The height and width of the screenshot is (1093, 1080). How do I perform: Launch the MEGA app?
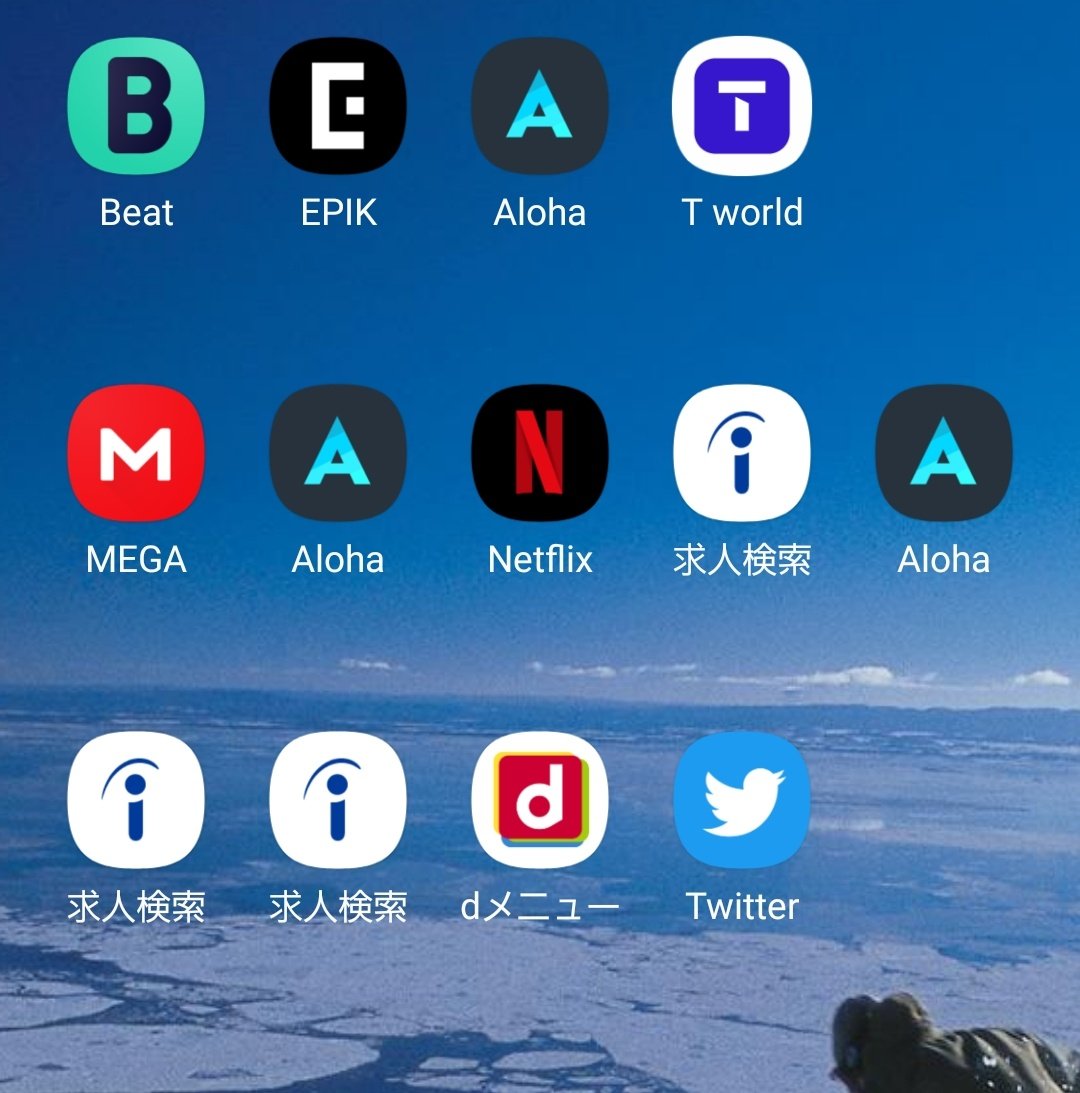click(136, 453)
